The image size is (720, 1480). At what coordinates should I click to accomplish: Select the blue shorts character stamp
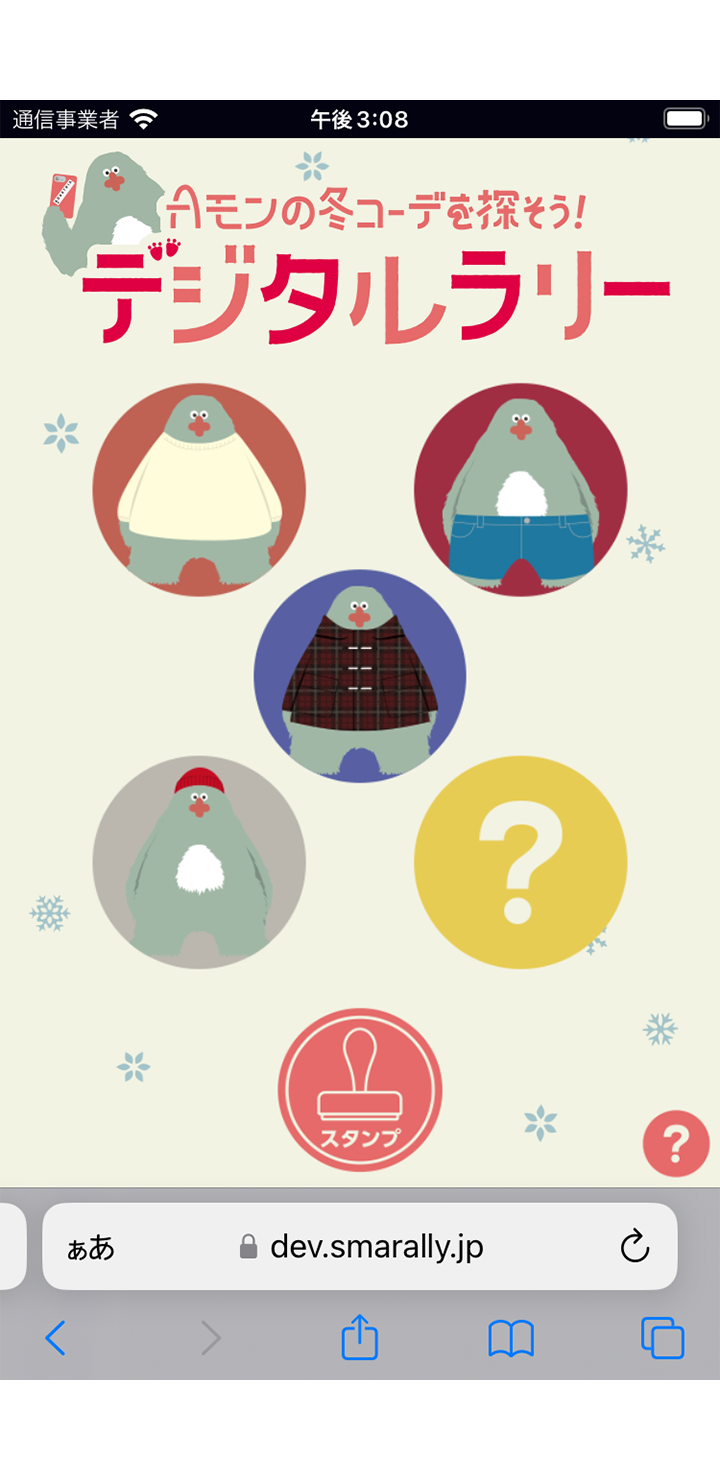point(521,489)
